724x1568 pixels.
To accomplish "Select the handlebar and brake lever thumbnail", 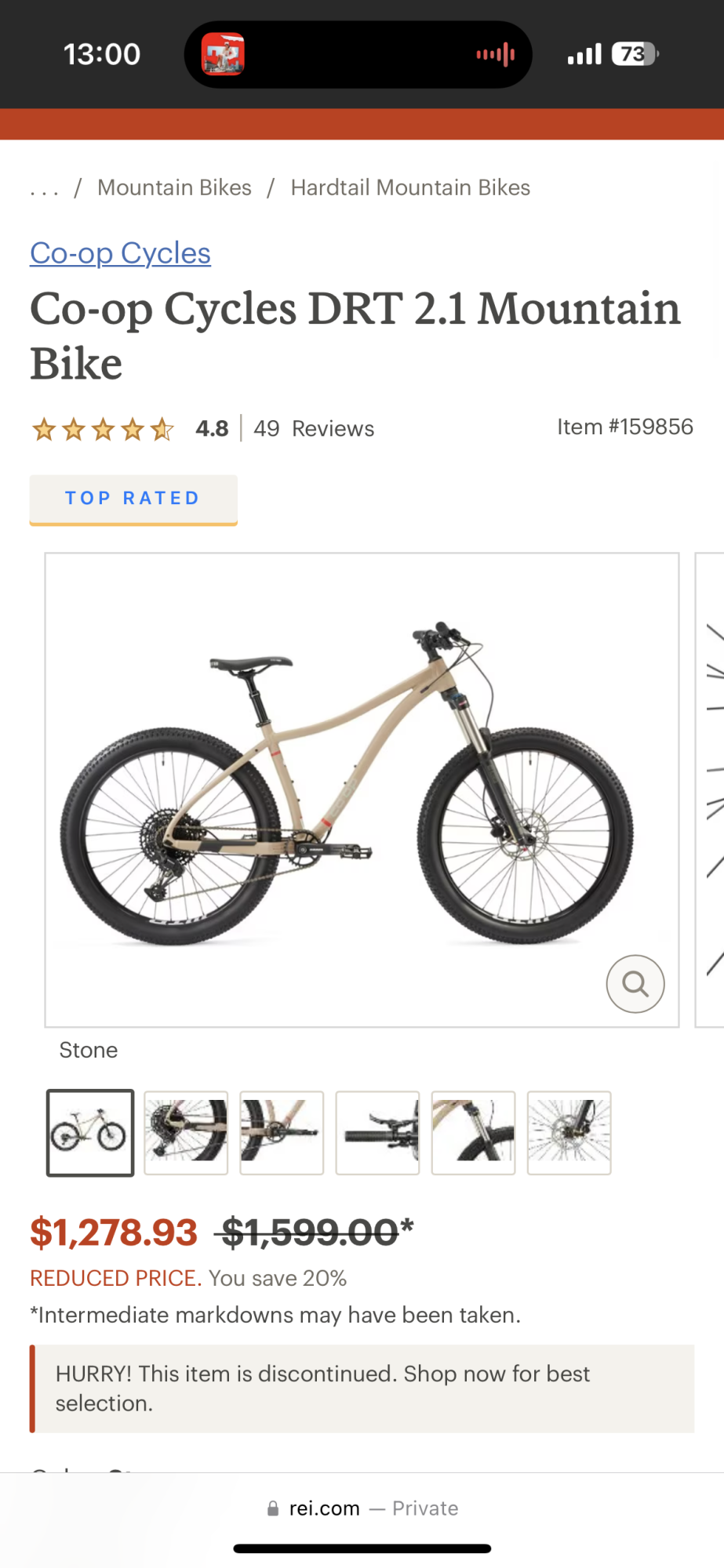I will pyautogui.click(x=377, y=1133).
